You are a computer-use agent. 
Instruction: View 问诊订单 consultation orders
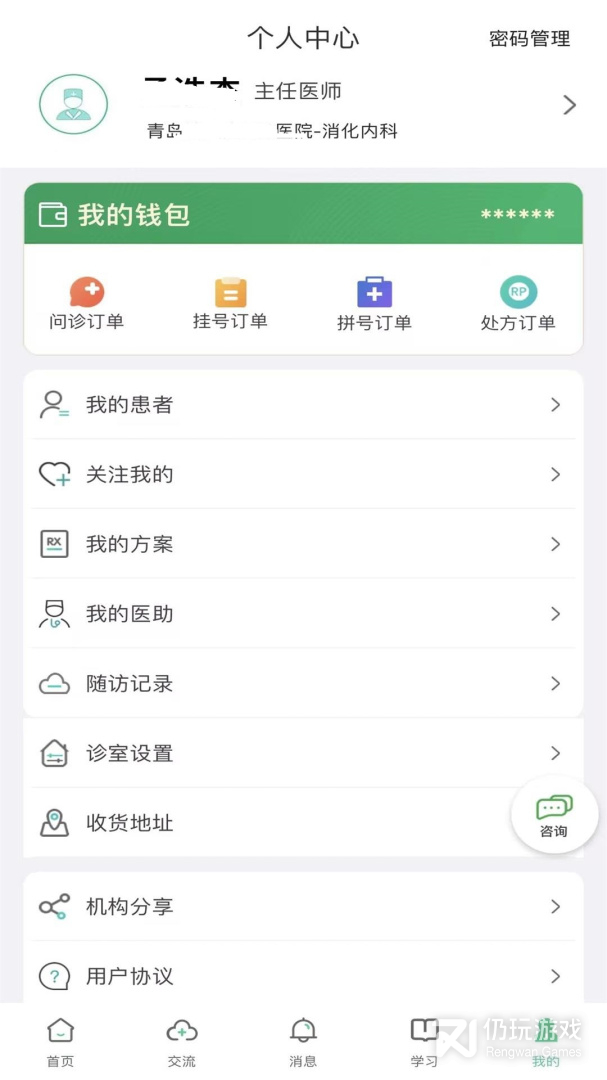(87, 304)
